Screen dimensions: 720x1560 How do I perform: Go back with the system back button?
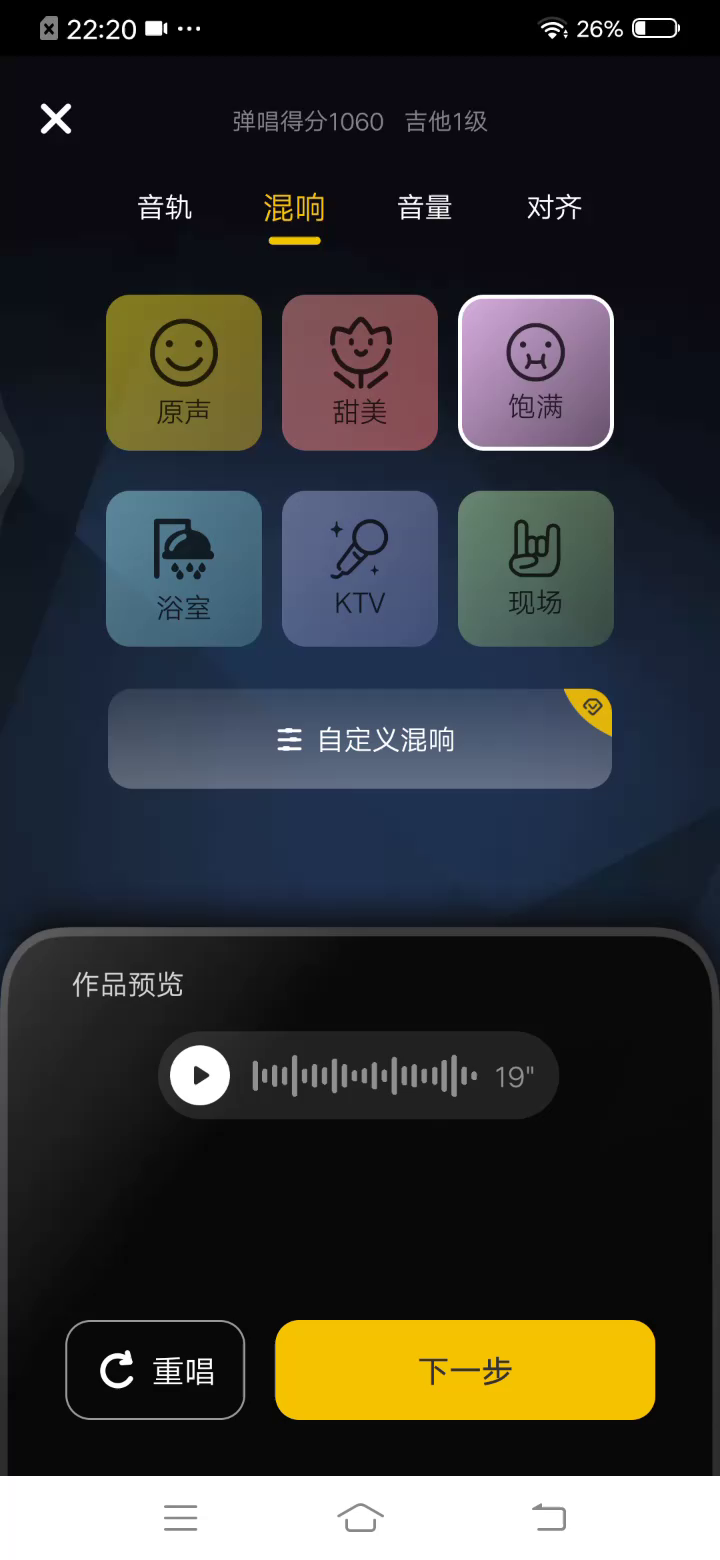548,1517
